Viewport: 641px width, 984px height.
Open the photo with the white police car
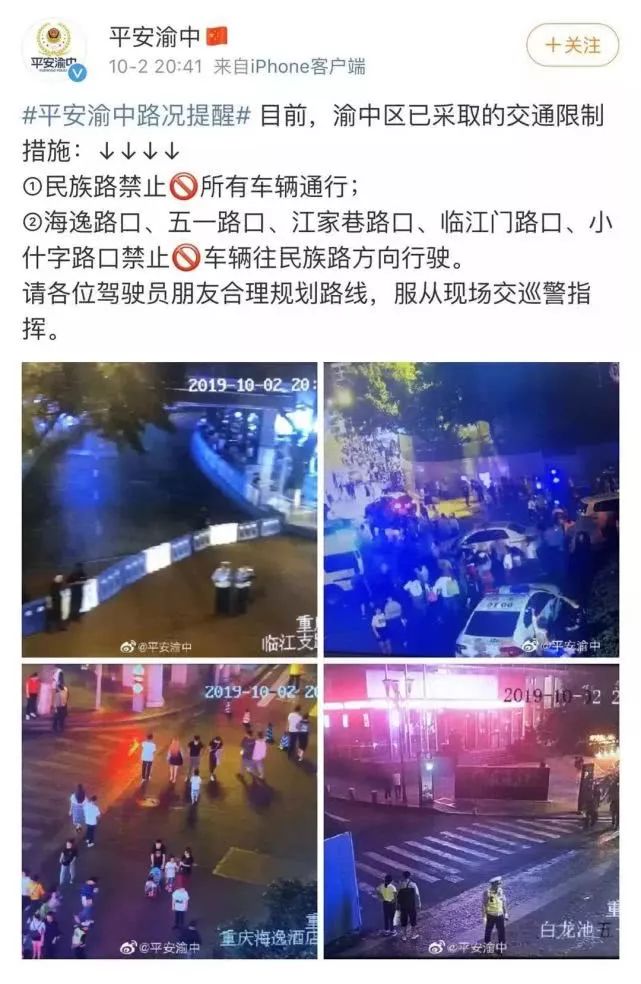click(471, 509)
